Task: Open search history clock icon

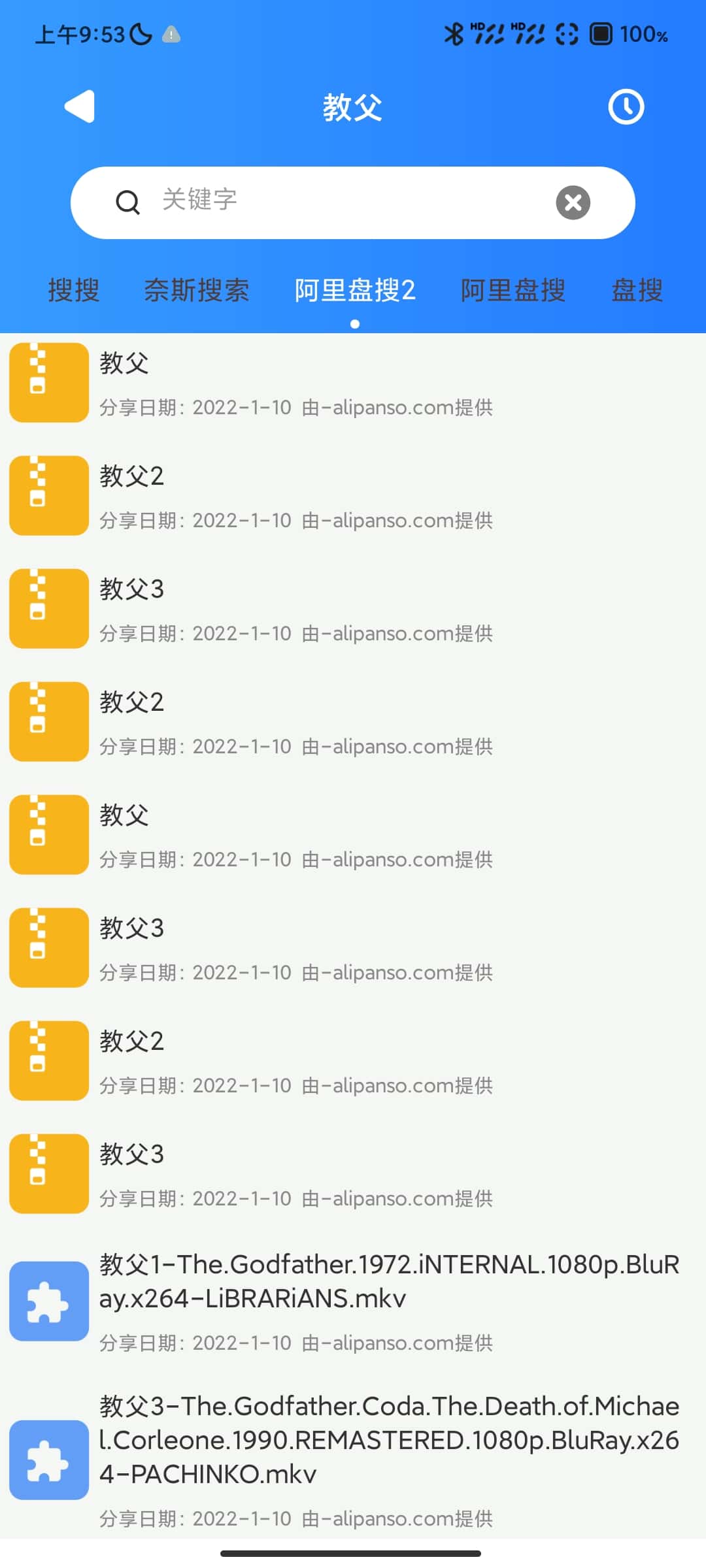Action: coord(626,106)
